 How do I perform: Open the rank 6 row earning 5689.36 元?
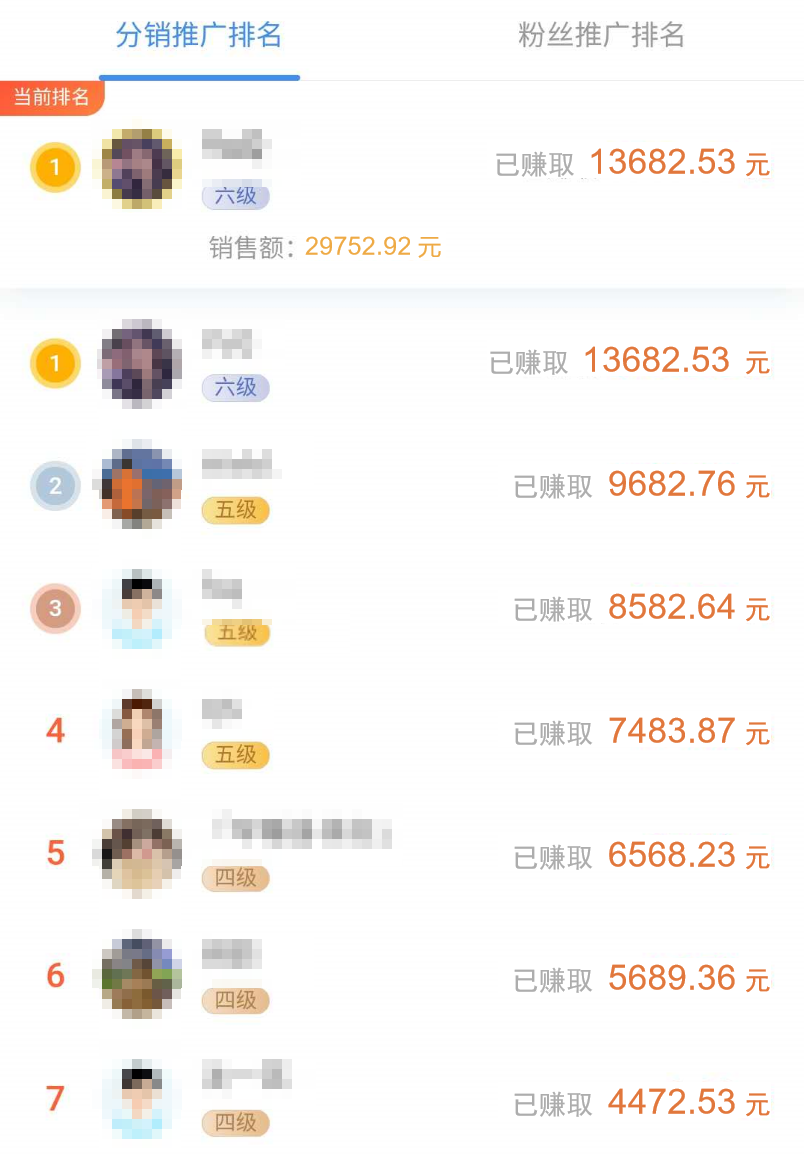[x=400, y=977]
